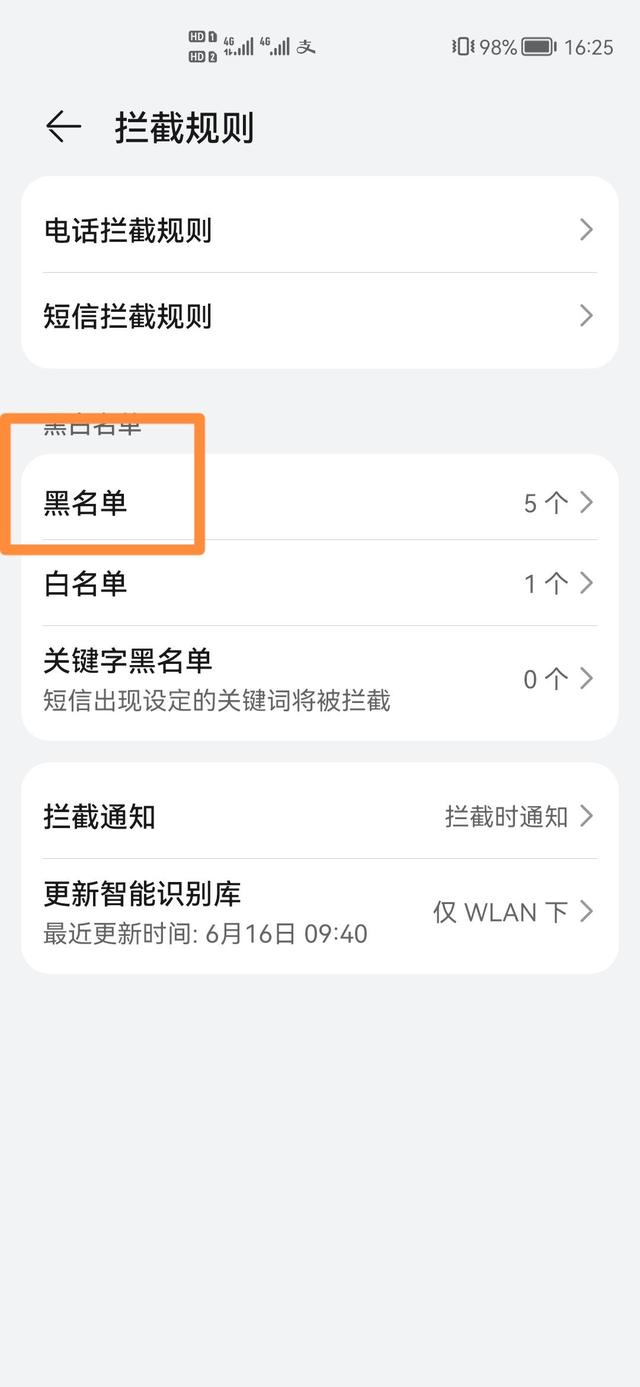Open 短信拦截规则 settings
Screen dimensions: 640x1387
pos(320,316)
